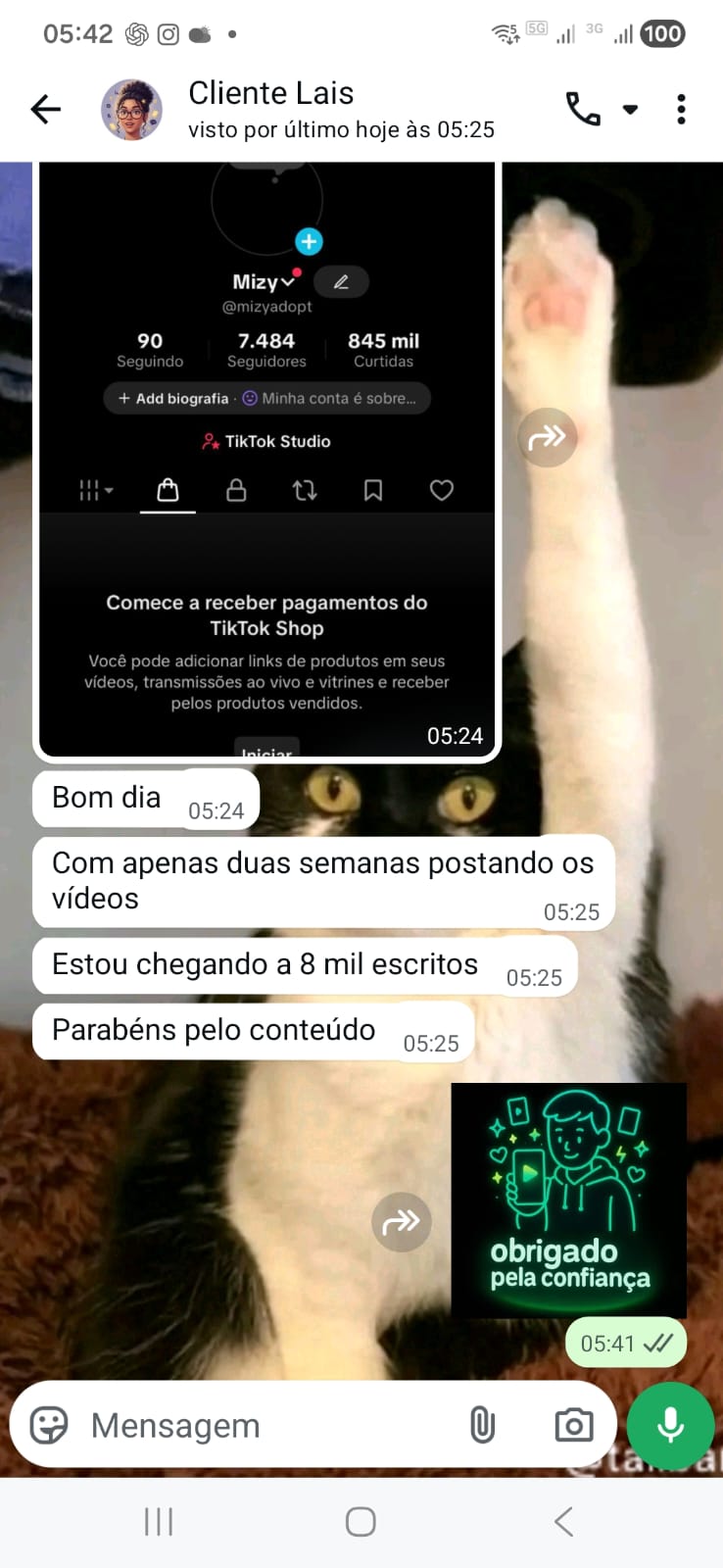Forward the 'obrigado pela confiança' sticker

[401, 1222]
